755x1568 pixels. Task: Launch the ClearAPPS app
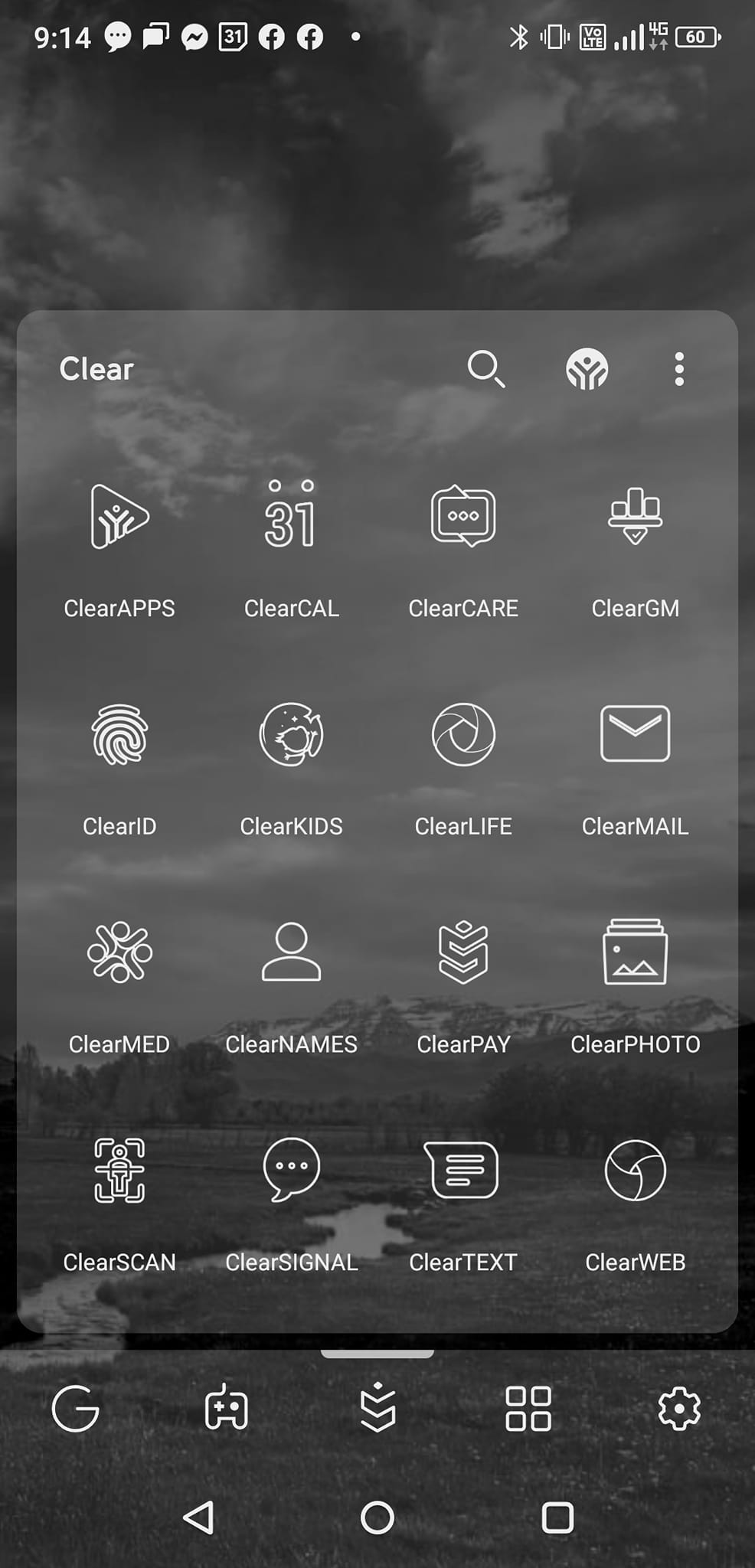(x=119, y=517)
